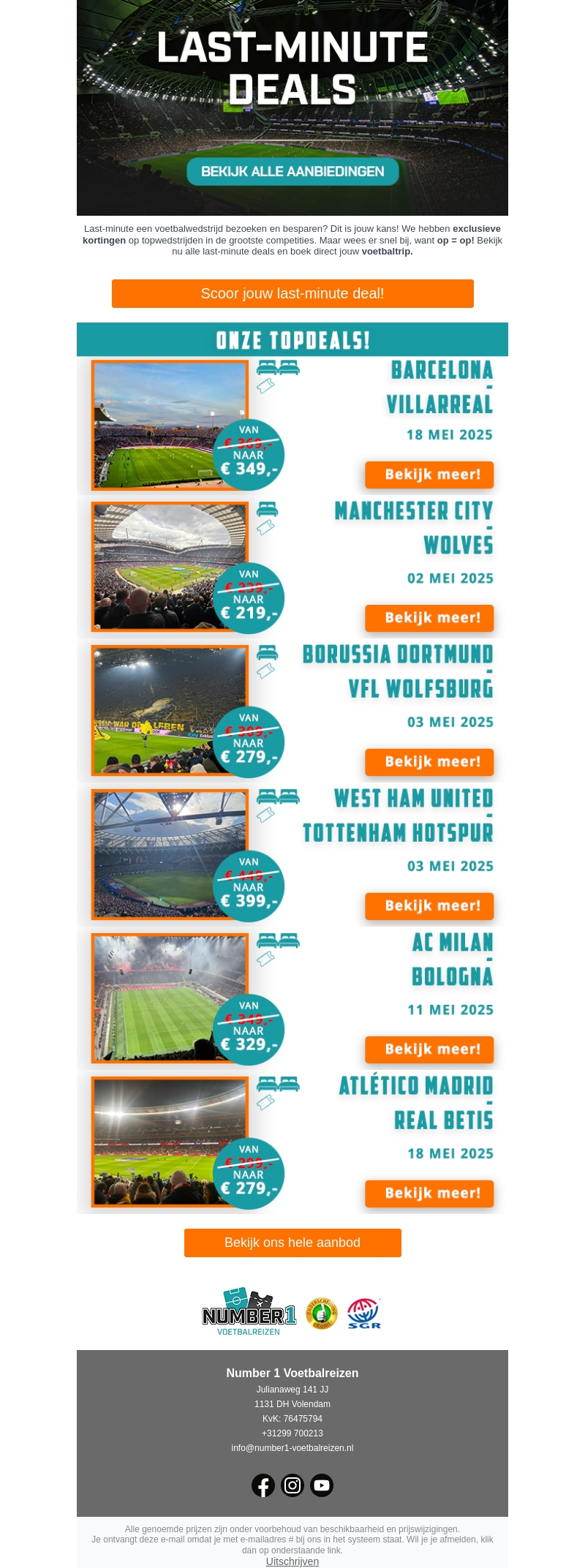This screenshot has width=585, height=1568.
Task: Open the YouTube channel icon
Action: (322, 1485)
